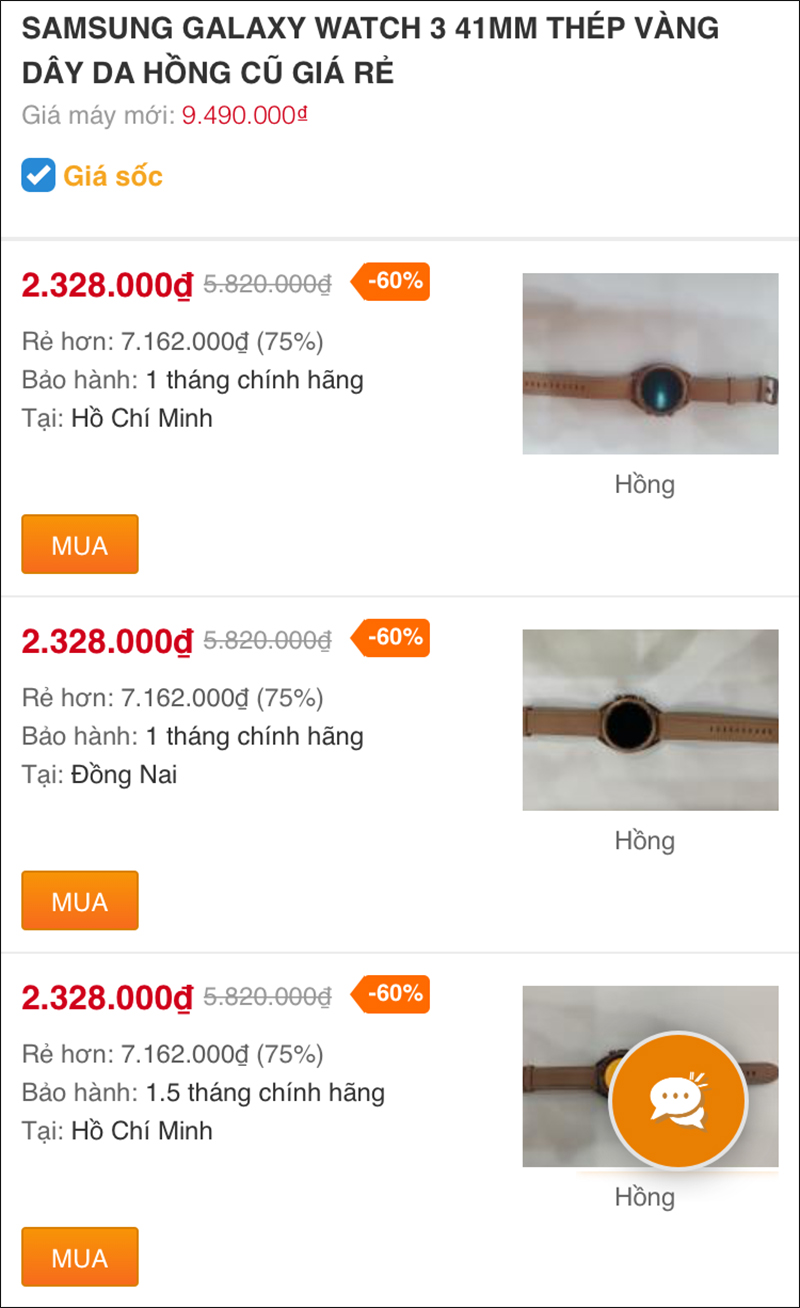
Task: Toggle the Giá sốc checkbox
Action: click(38, 176)
